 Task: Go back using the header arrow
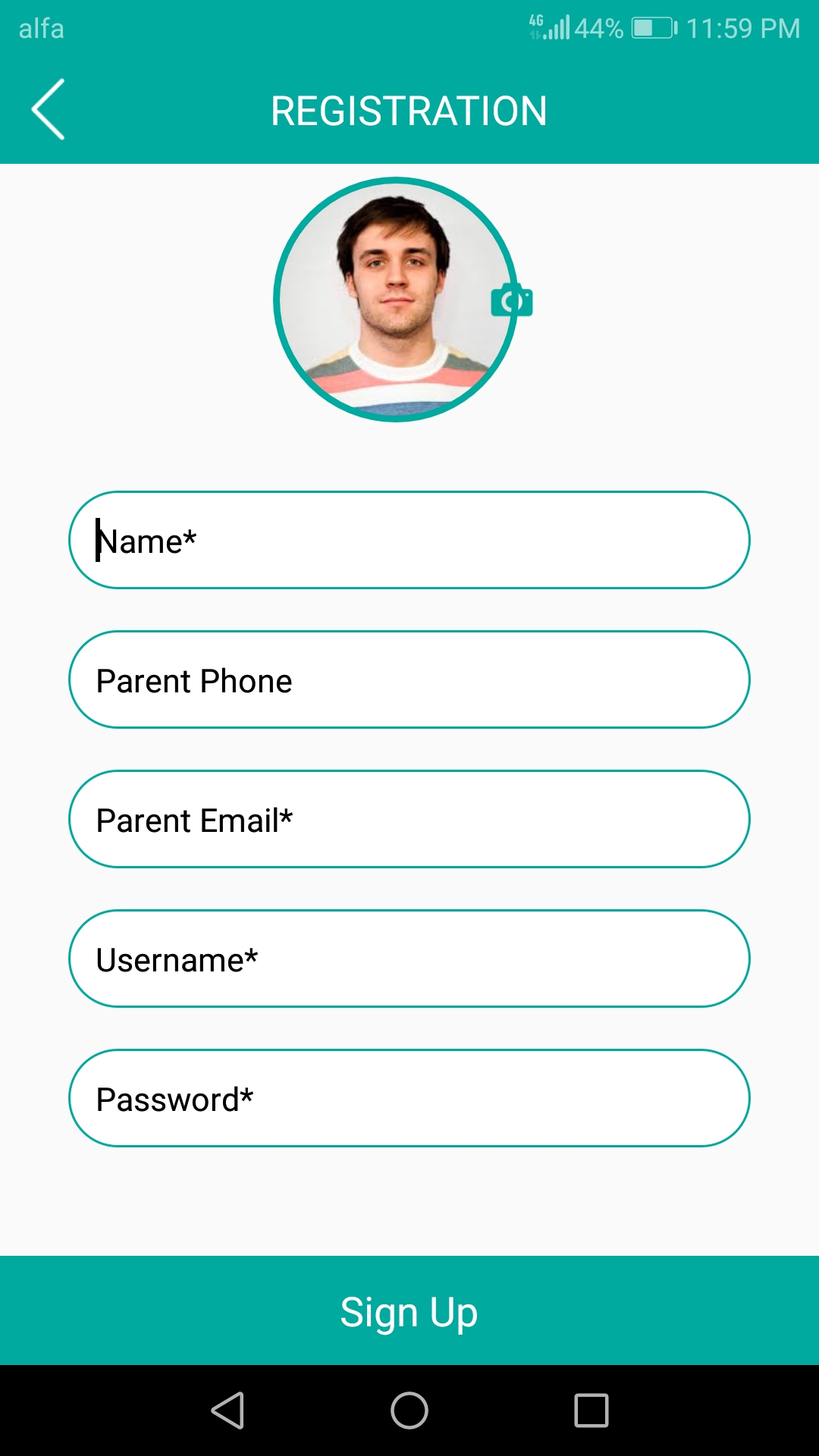point(48,110)
